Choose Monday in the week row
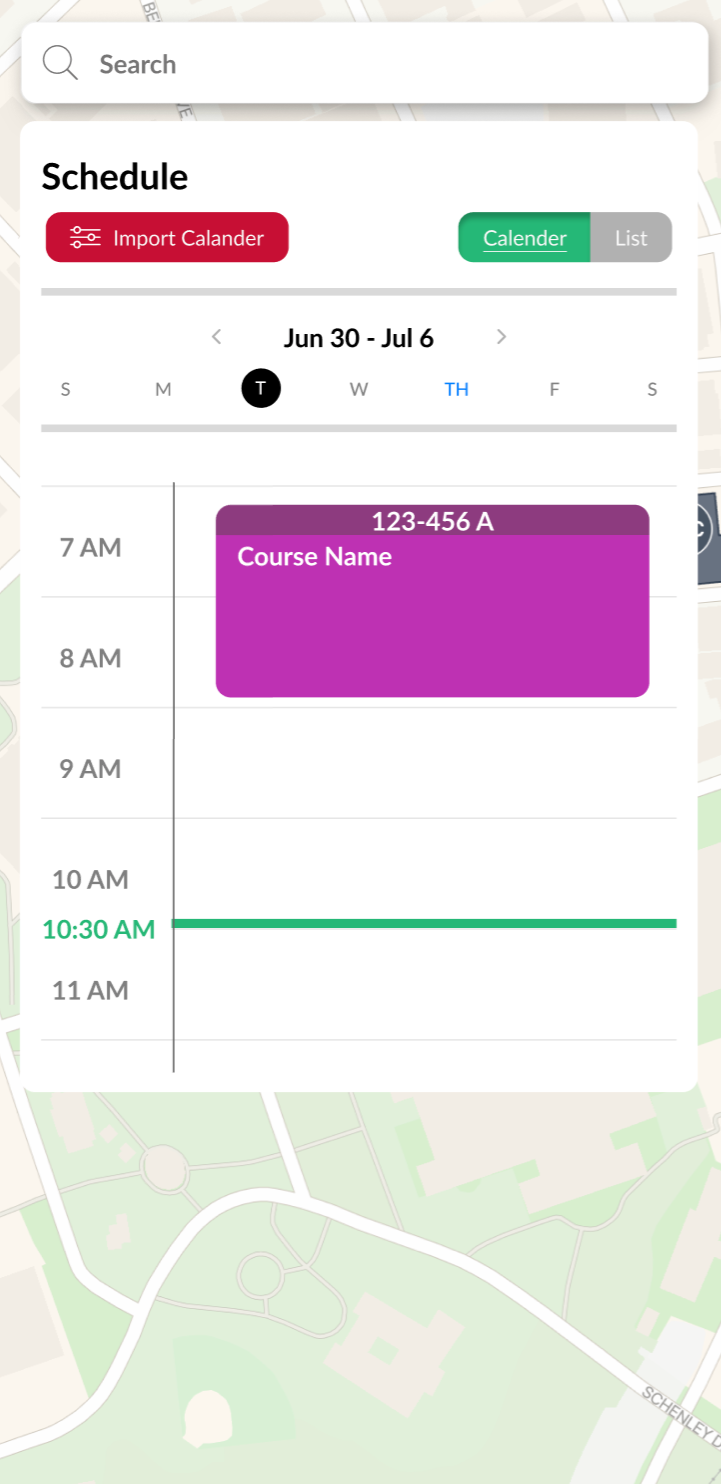This screenshot has height=1484, width=721. 163,389
